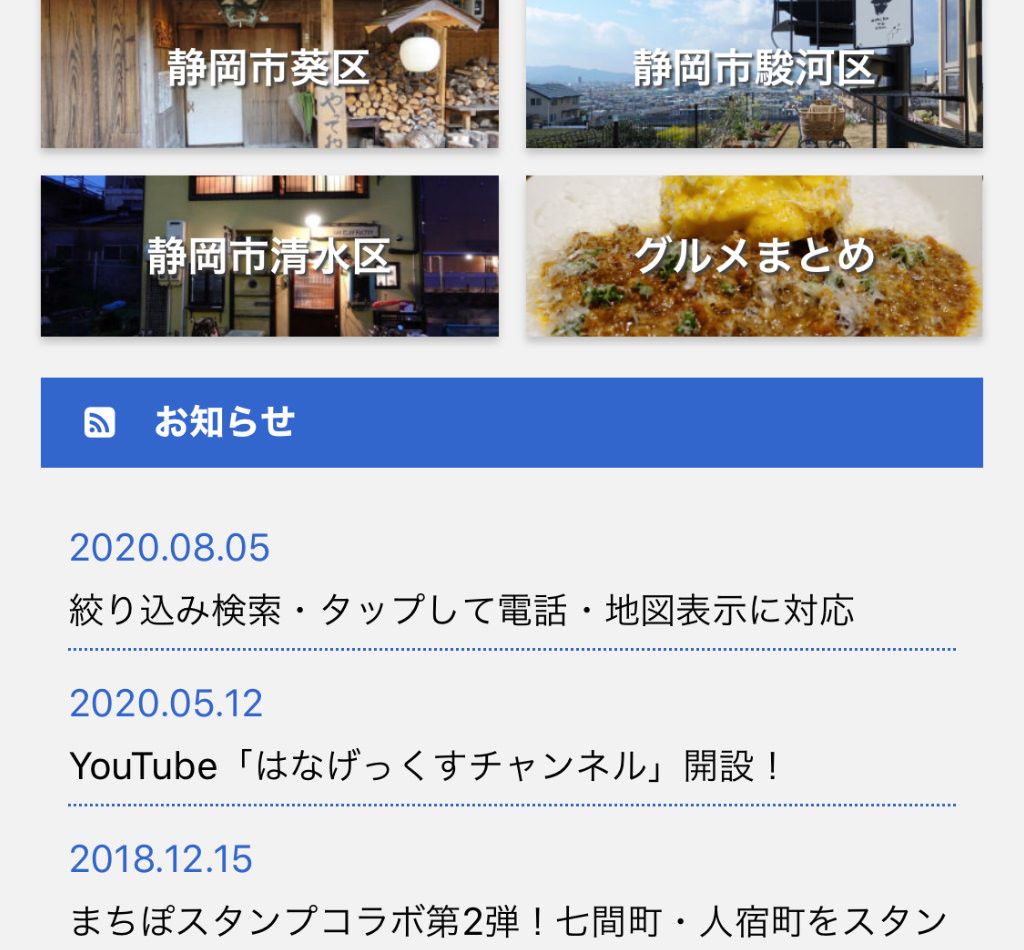Select the 静岡市清水区 area tile
The image size is (1024, 950).
point(269,256)
